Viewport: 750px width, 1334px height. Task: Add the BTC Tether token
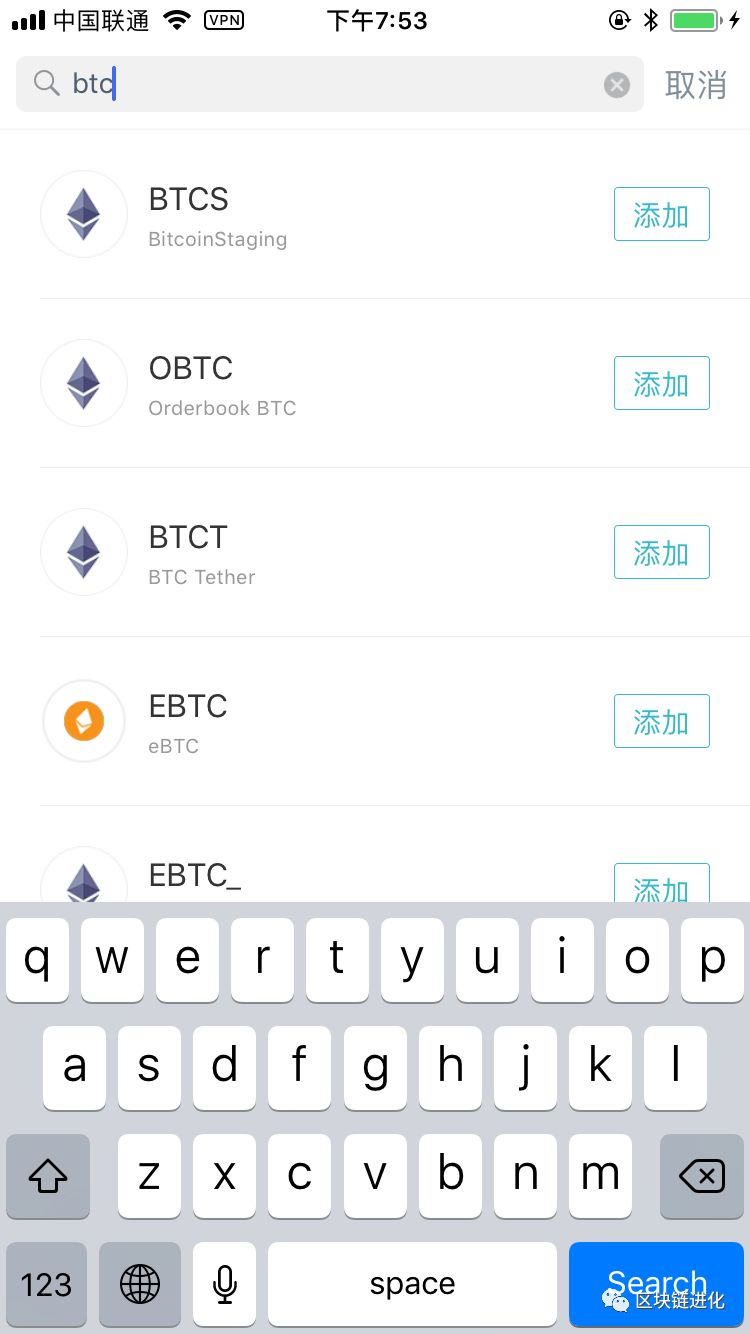661,552
